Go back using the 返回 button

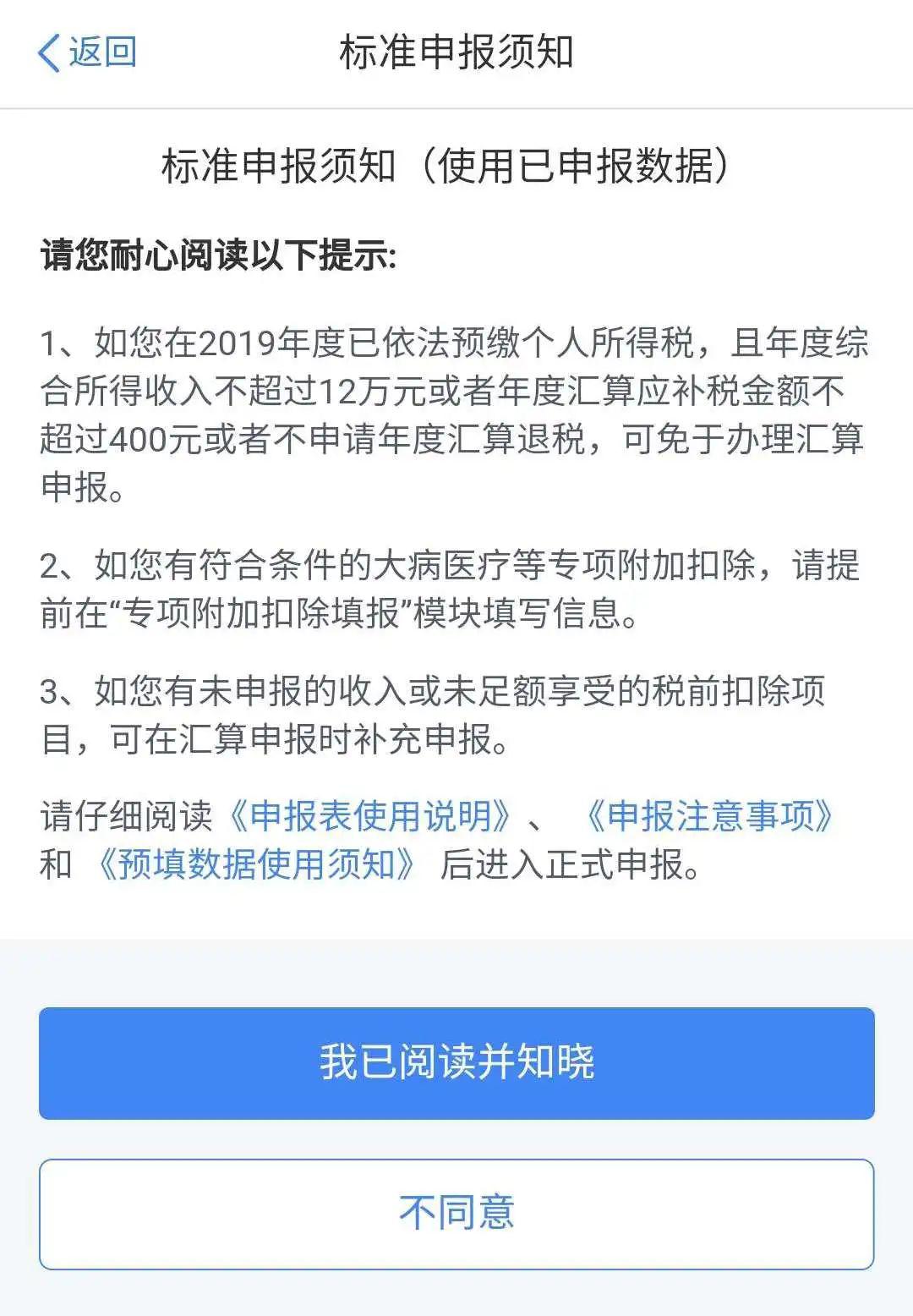coord(87,52)
